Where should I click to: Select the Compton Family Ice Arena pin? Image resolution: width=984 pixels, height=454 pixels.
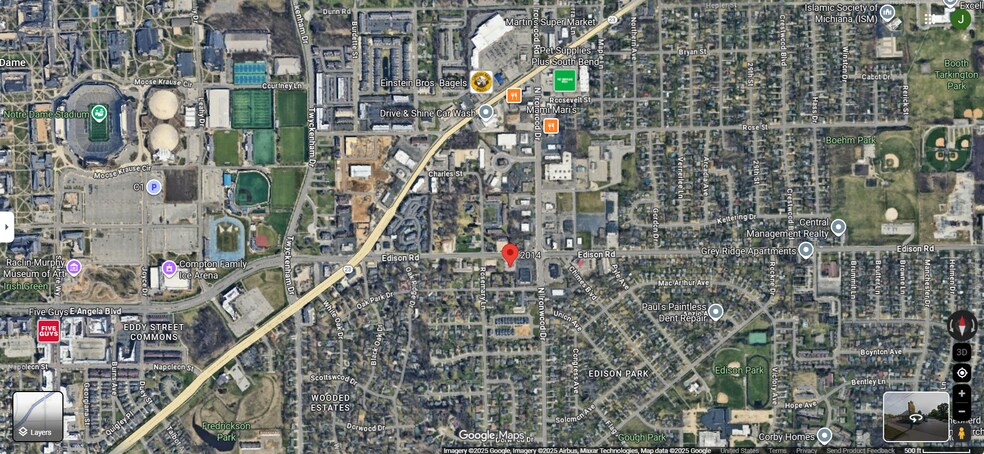[169, 267]
